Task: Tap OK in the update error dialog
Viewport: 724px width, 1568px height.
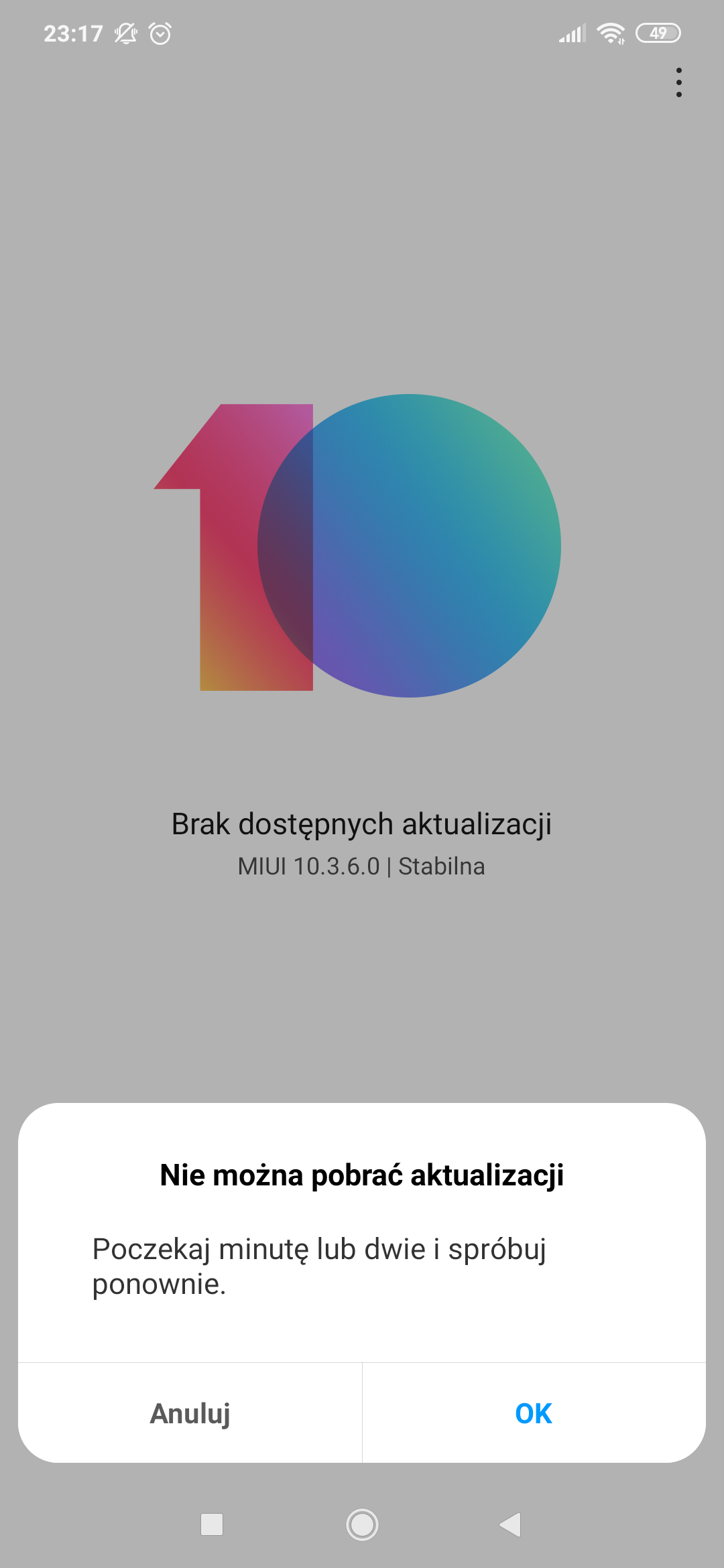Action: click(534, 1413)
